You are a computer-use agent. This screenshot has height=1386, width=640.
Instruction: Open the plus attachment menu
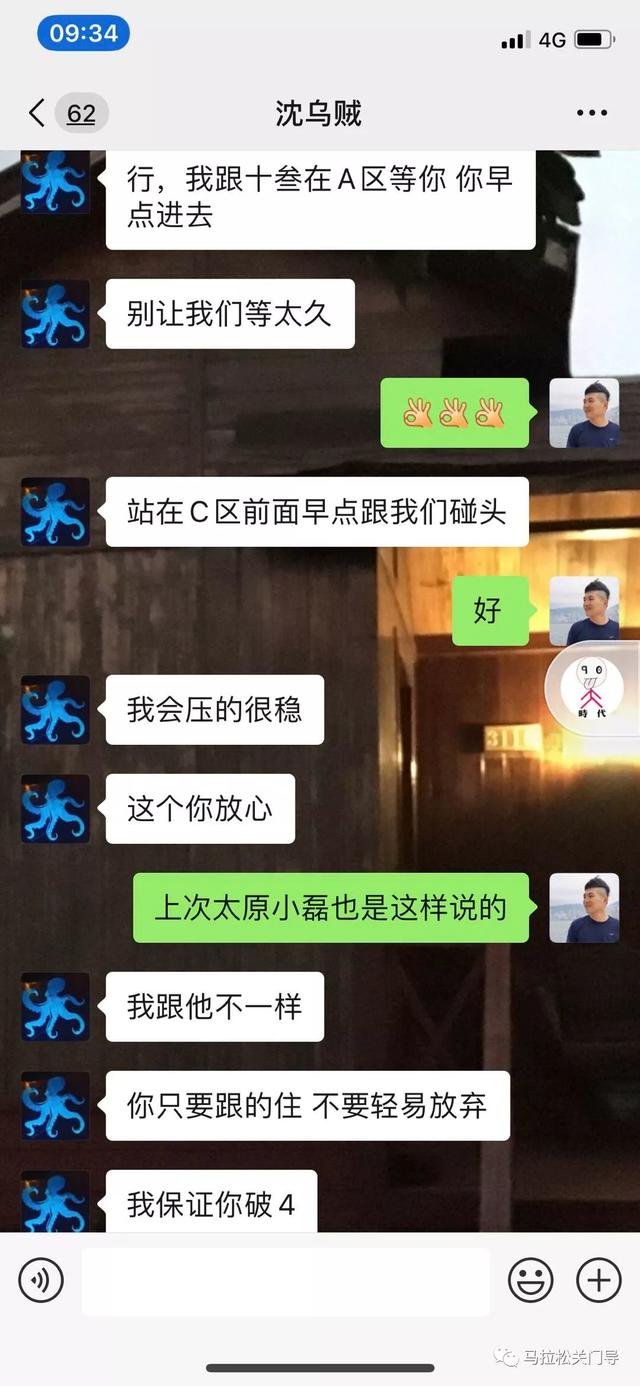pyautogui.click(x=598, y=1280)
